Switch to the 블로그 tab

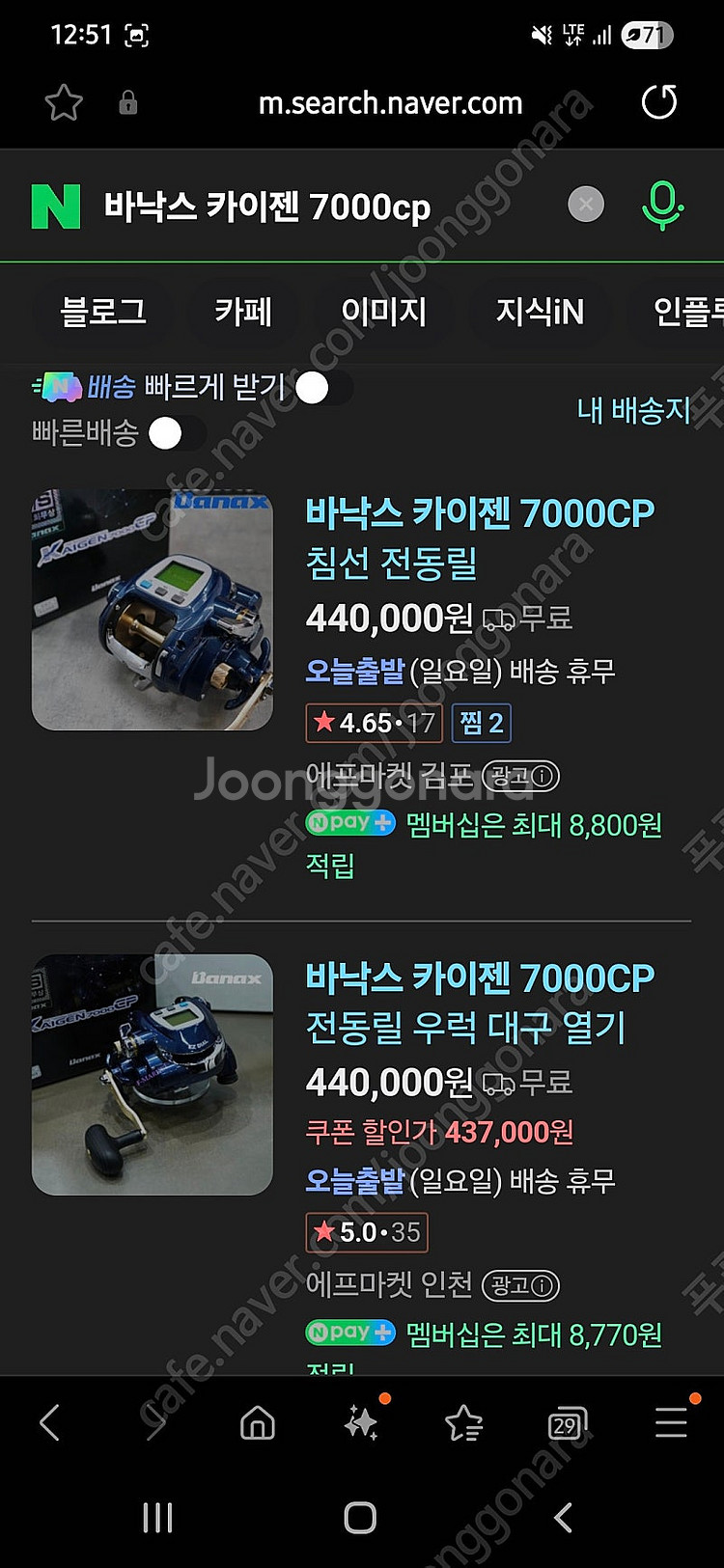(103, 312)
